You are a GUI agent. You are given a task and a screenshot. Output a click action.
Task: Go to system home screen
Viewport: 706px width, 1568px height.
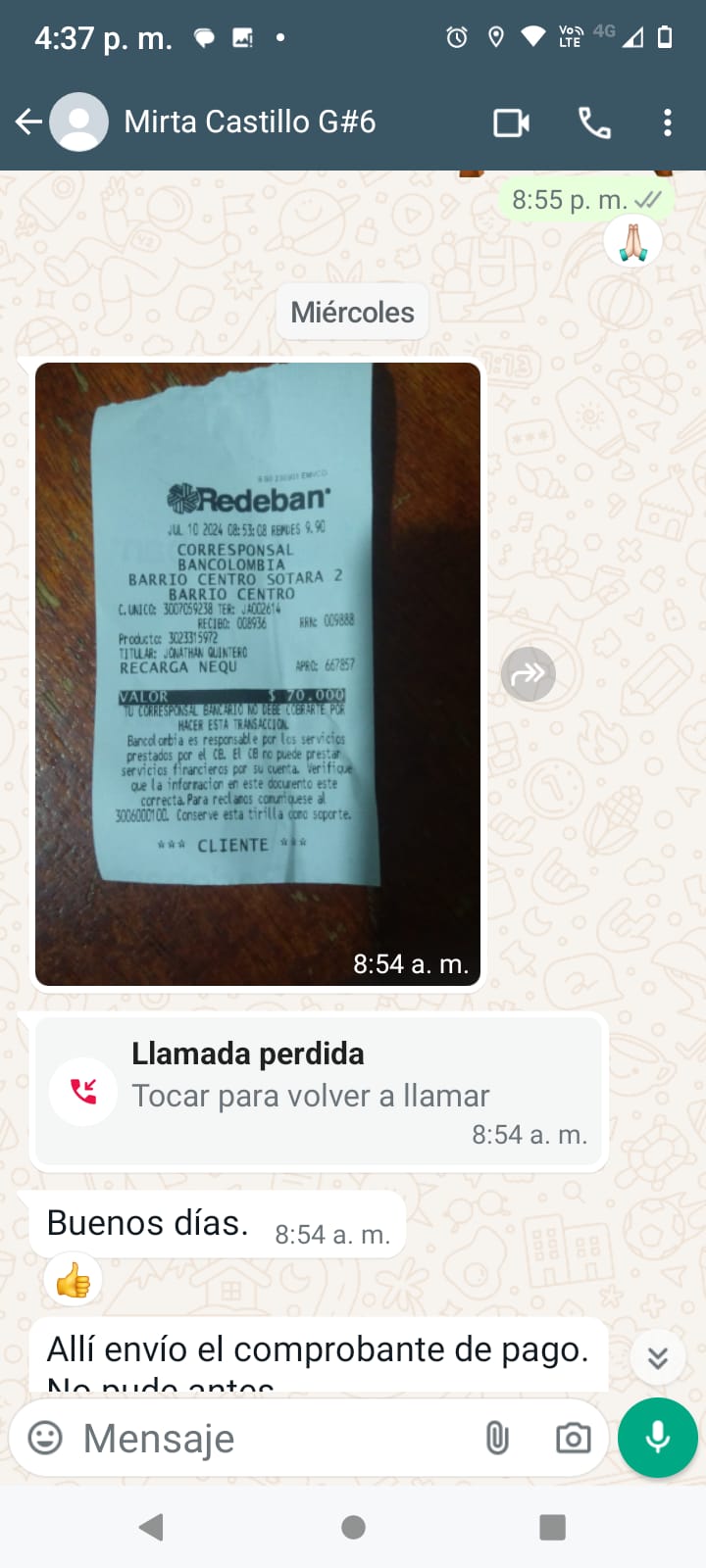coord(353,1527)
